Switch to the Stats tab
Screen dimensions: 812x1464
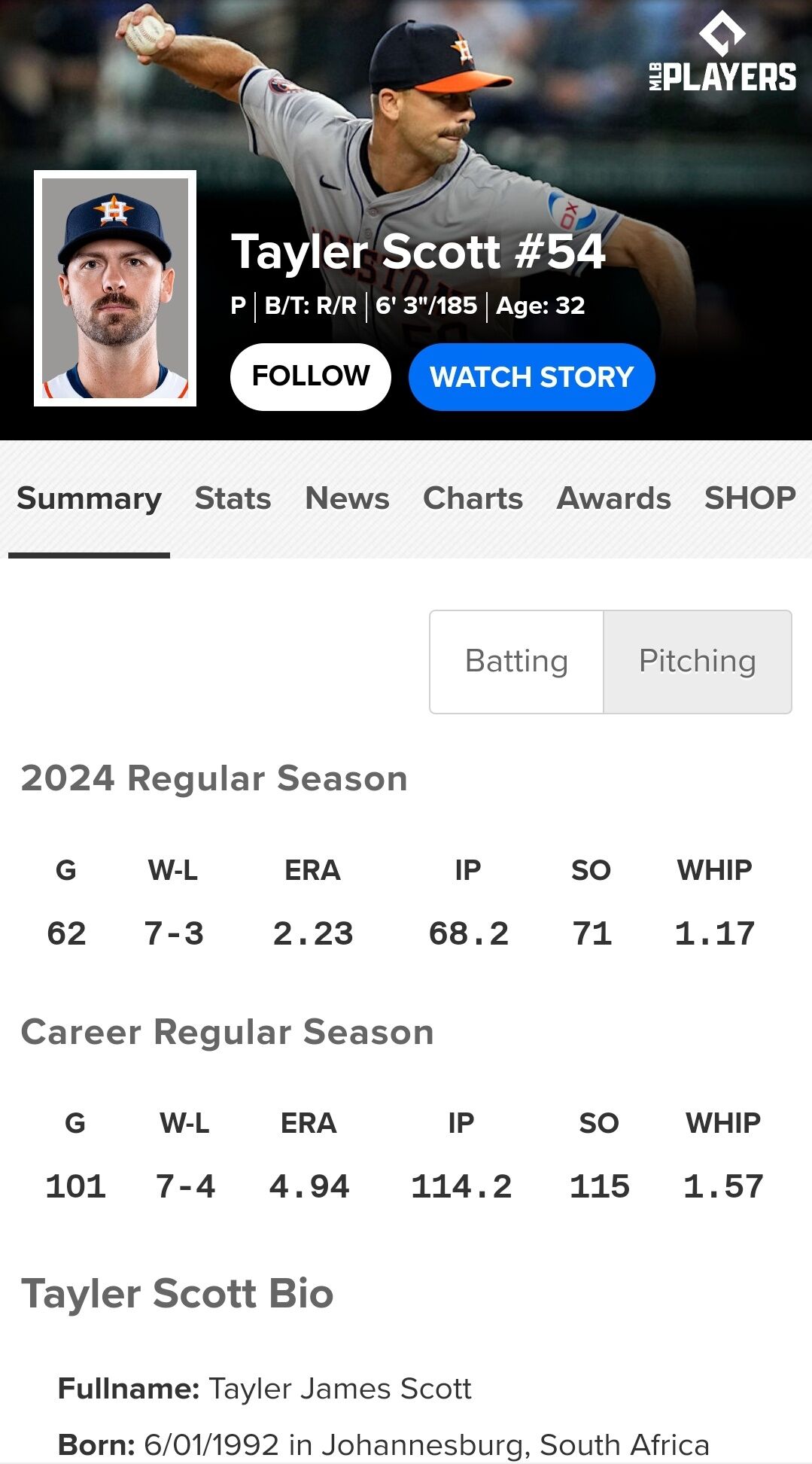(233, 498)
